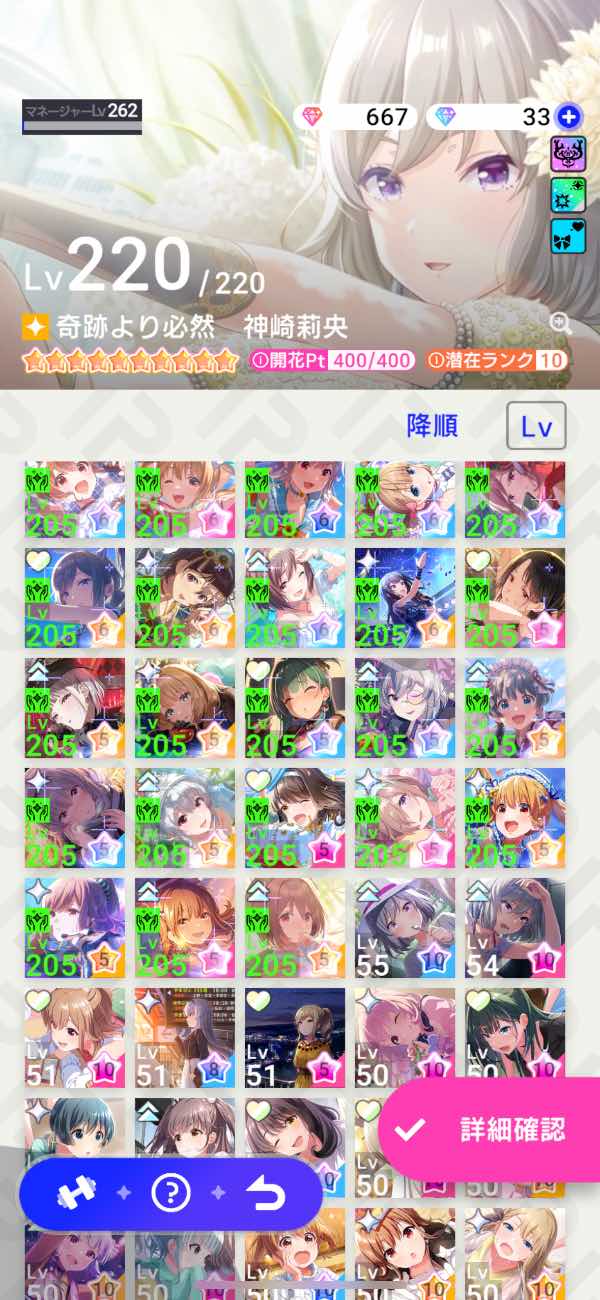Open the question mark help icon
The width and height of the screenshot is (600, 1300).
tap(171, 1193)
